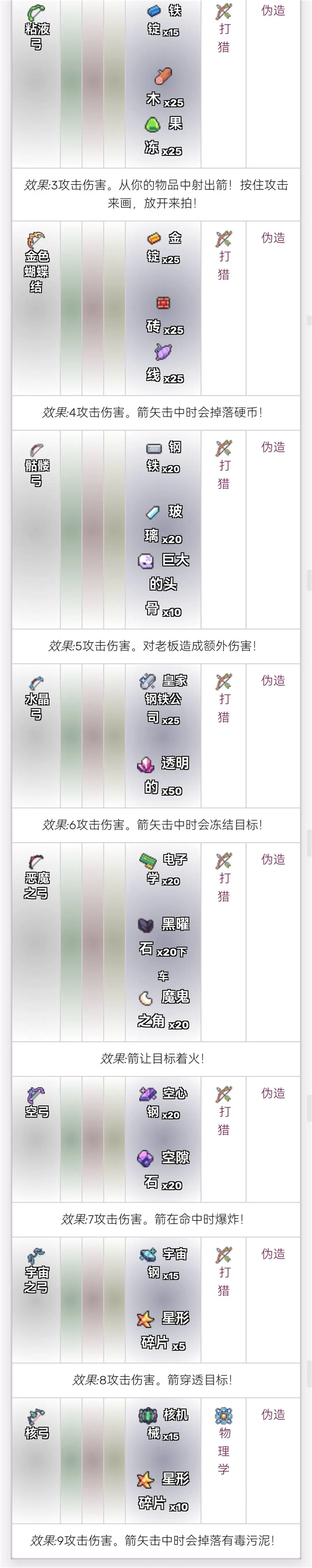The width and height of the screenshot is (312, 1568).
Task: Select 伪造 in the 宇宙之弓 row
Action: tap(273, 1254)
